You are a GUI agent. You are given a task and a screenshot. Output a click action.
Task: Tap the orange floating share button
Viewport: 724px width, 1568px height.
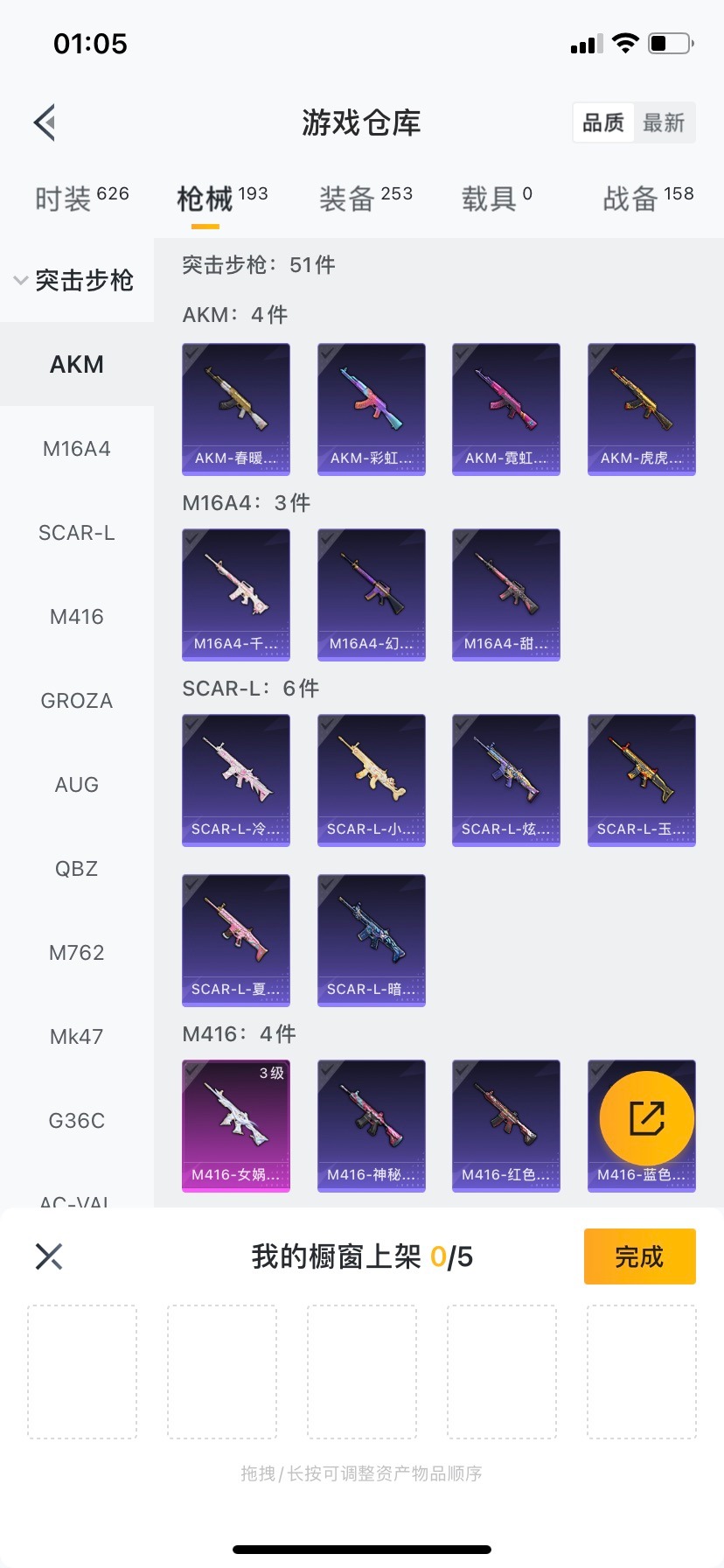(647, 1118)
